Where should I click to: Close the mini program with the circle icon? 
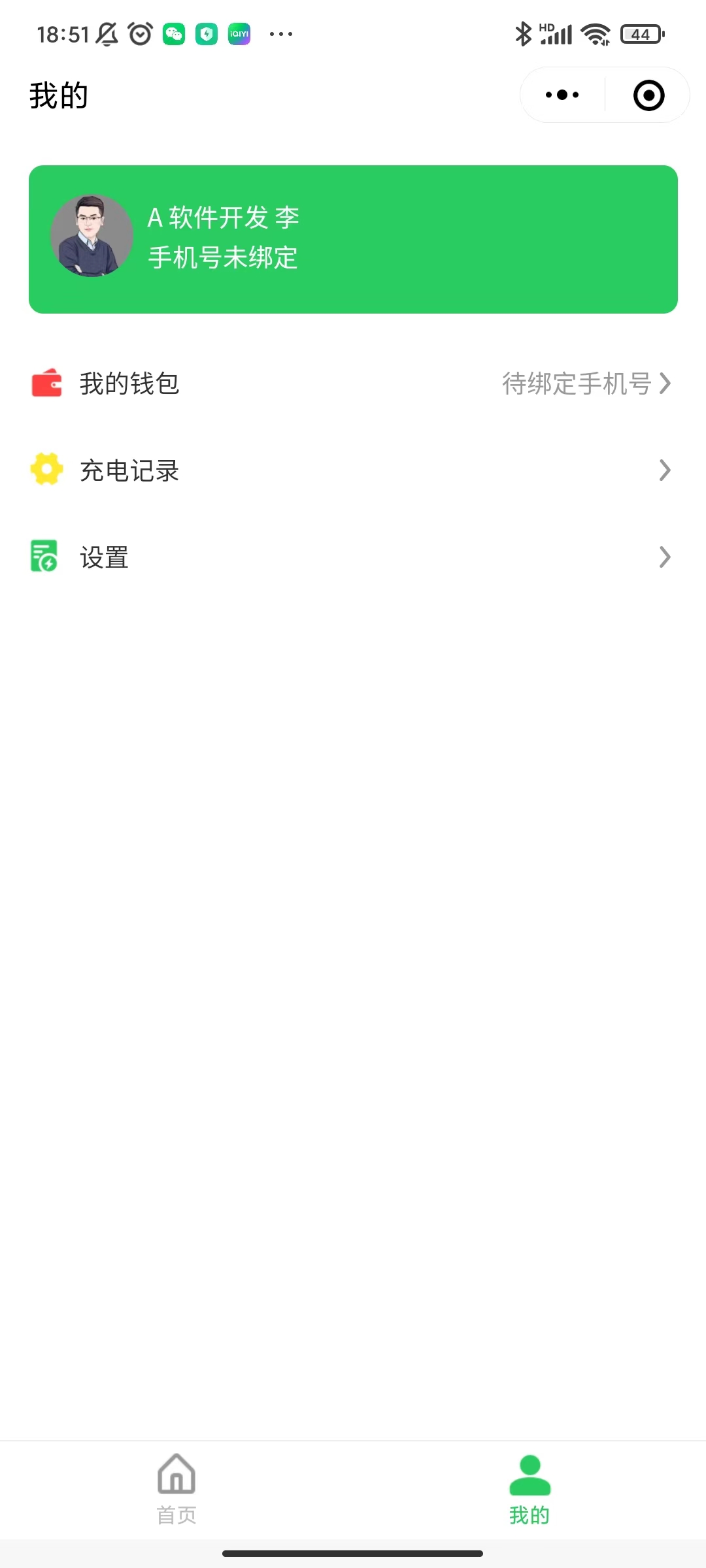[648, 95]
